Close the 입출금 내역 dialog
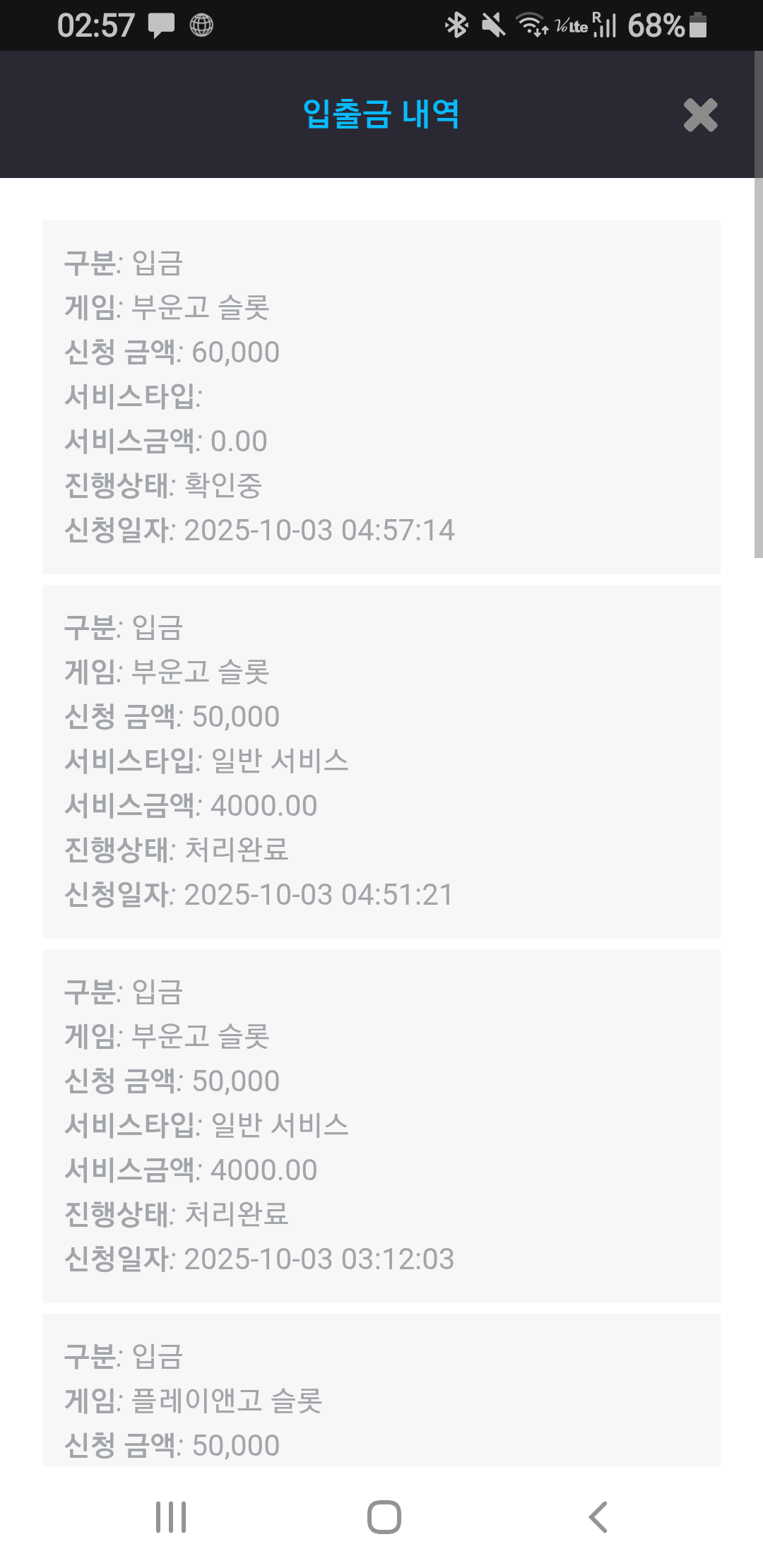 click(x=700, y=115)
